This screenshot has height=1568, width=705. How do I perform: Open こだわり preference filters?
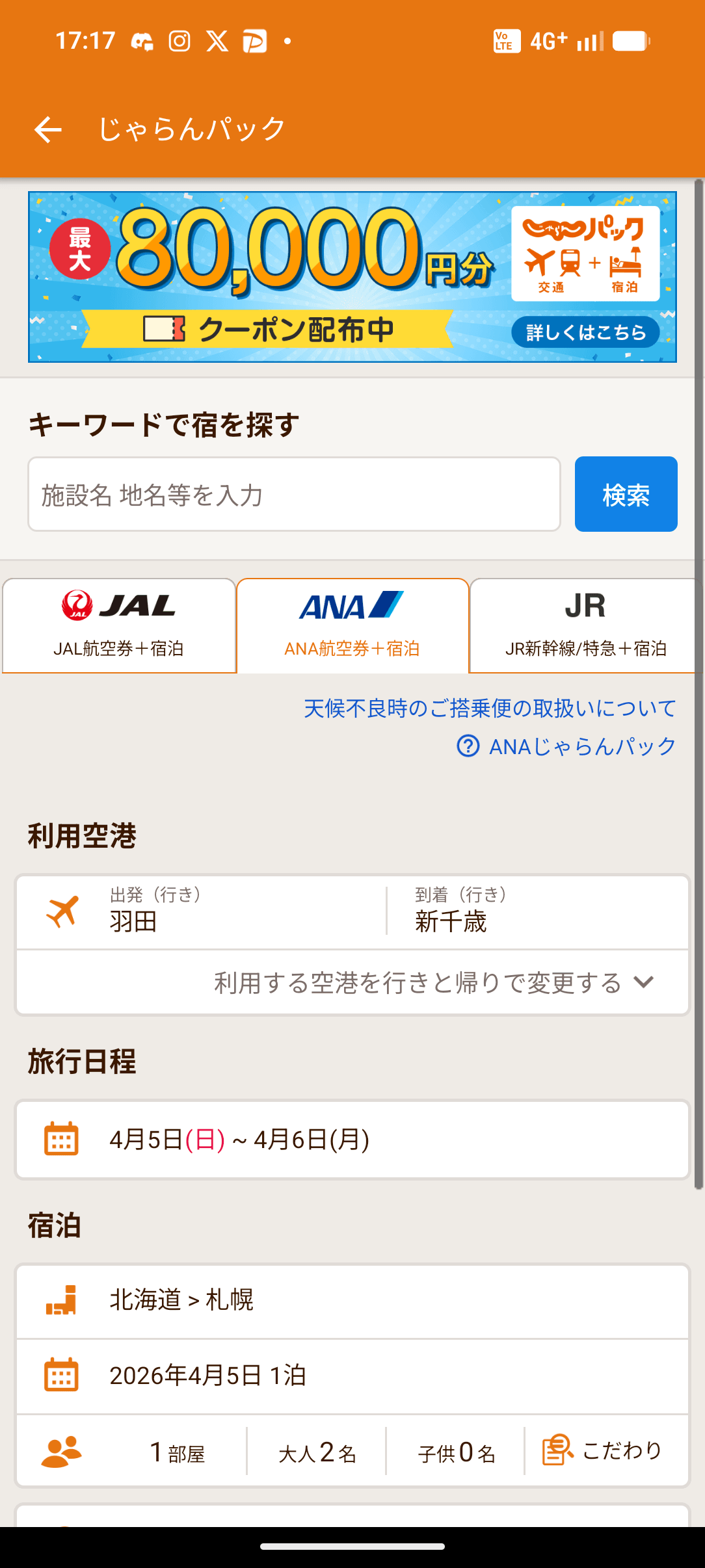coord(604,1450)
